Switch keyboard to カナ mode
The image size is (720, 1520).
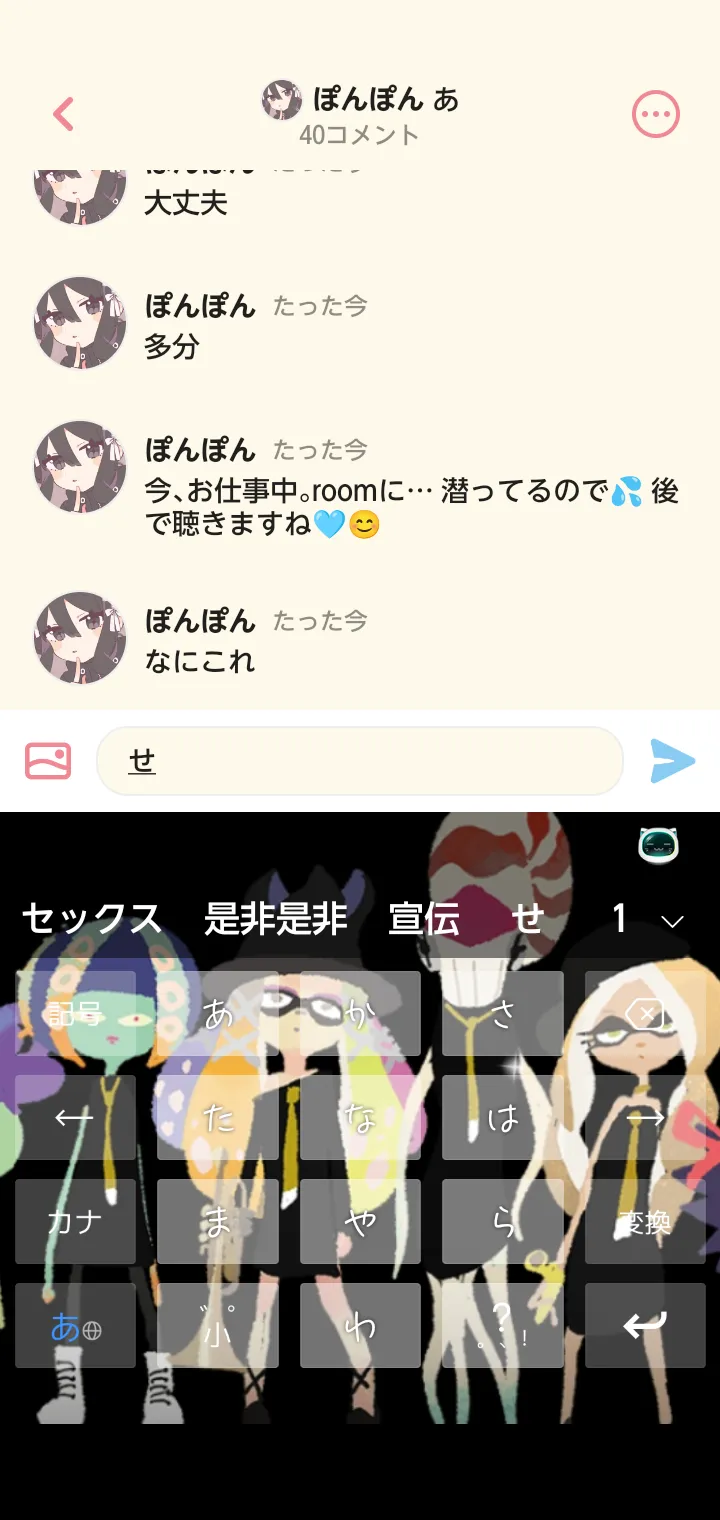pos(75,1222)
